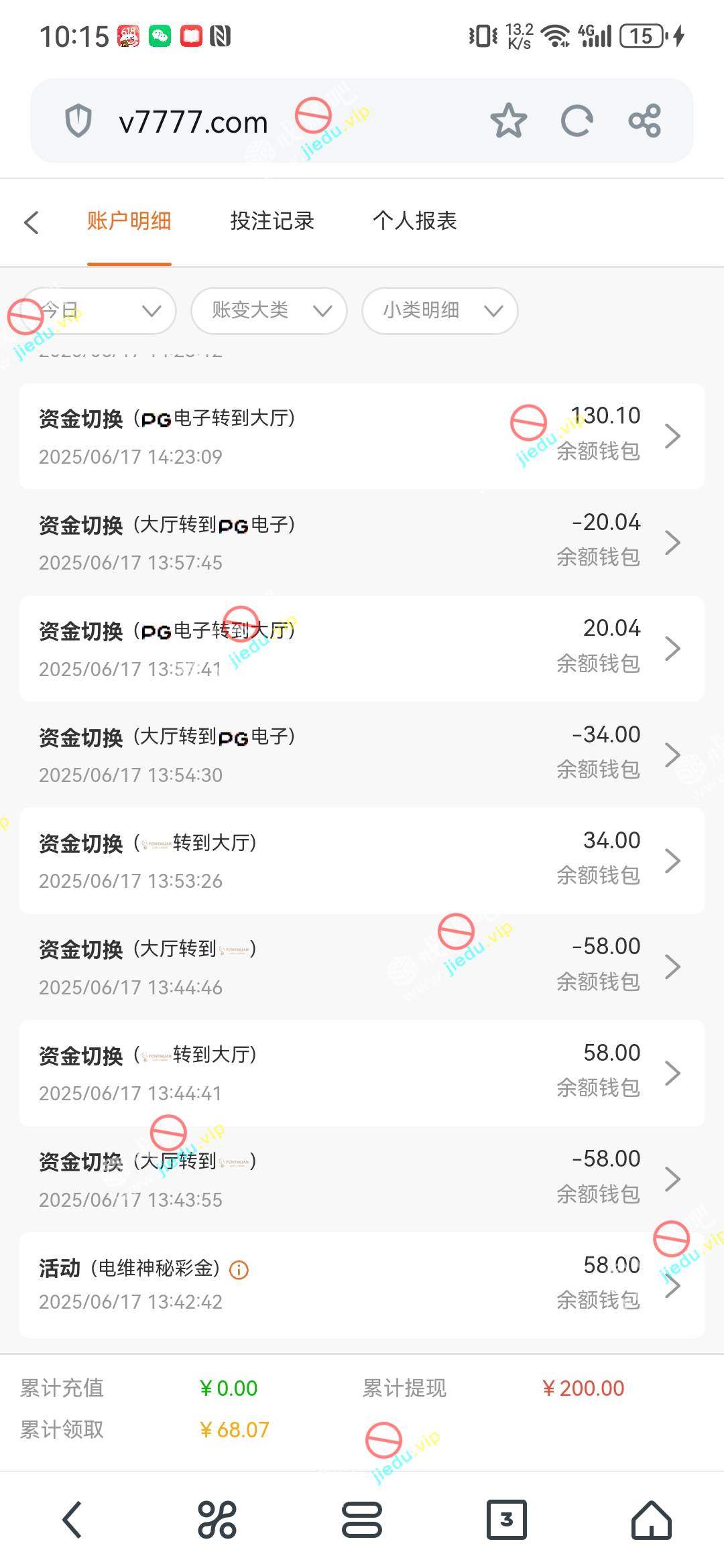Image resolution: width=724 pixels, height=1568 pixels.
Task: Open the 电维神秘彩金 activity record
Action: pos(362,1285)
